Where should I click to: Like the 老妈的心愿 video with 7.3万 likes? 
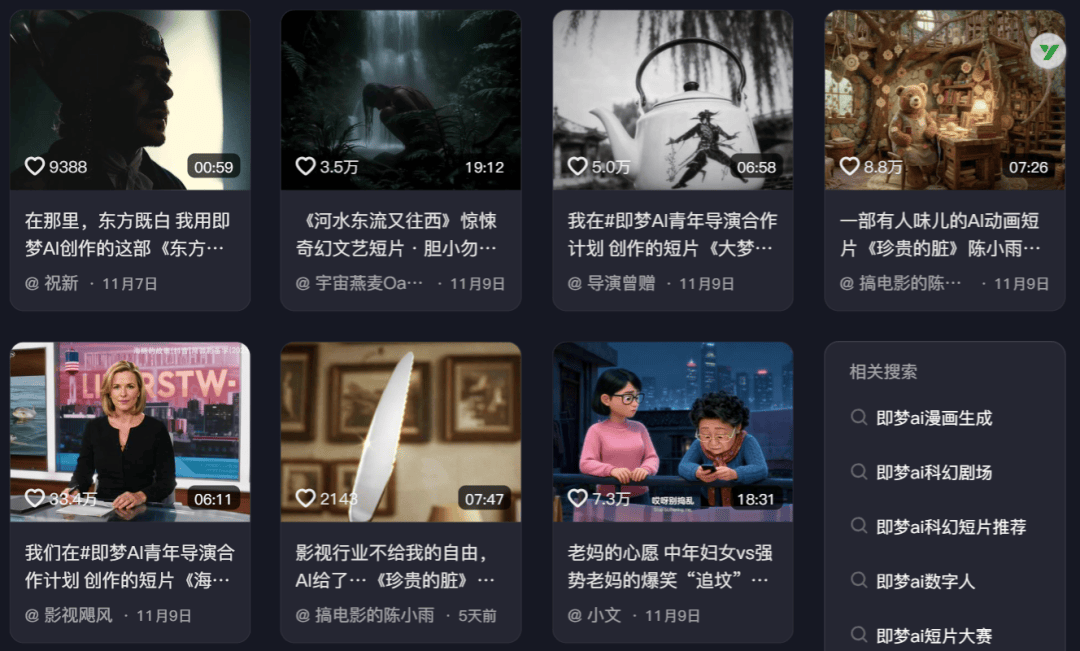click(578, 498)
